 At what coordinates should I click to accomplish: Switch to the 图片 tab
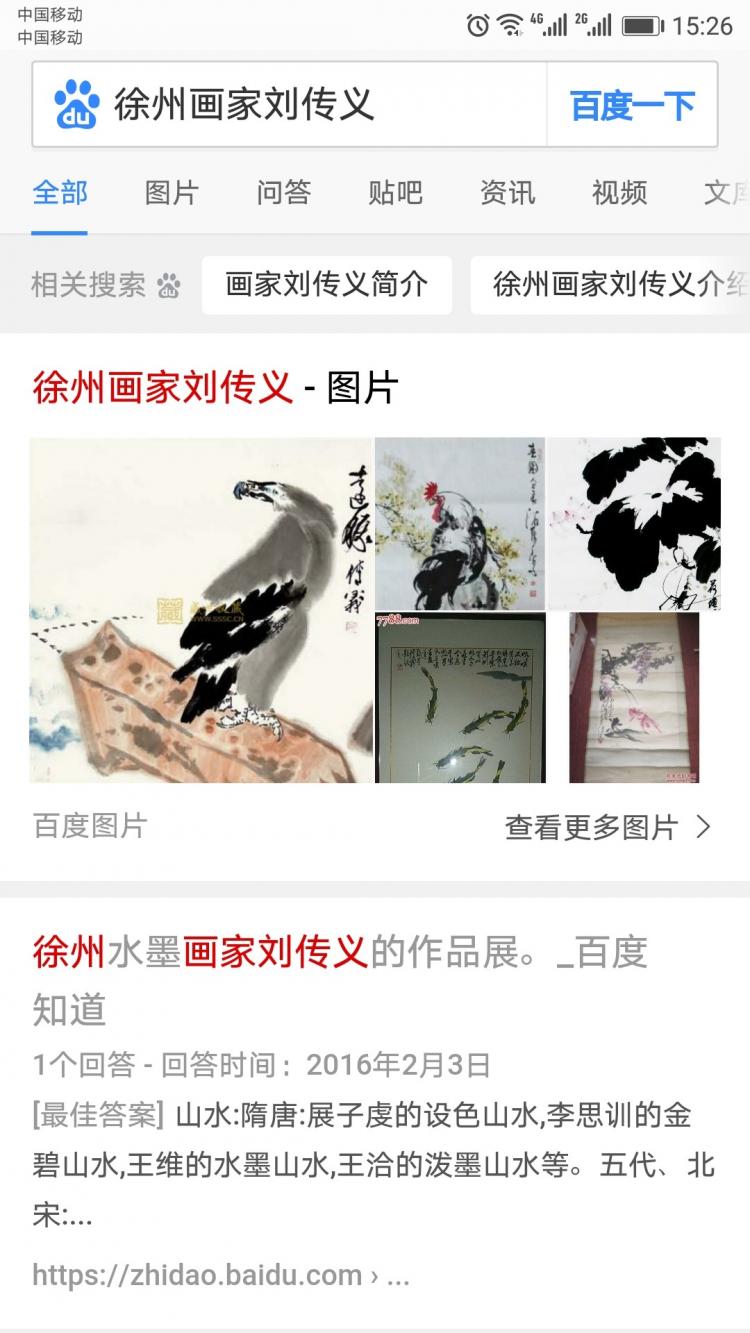point(172,192)
